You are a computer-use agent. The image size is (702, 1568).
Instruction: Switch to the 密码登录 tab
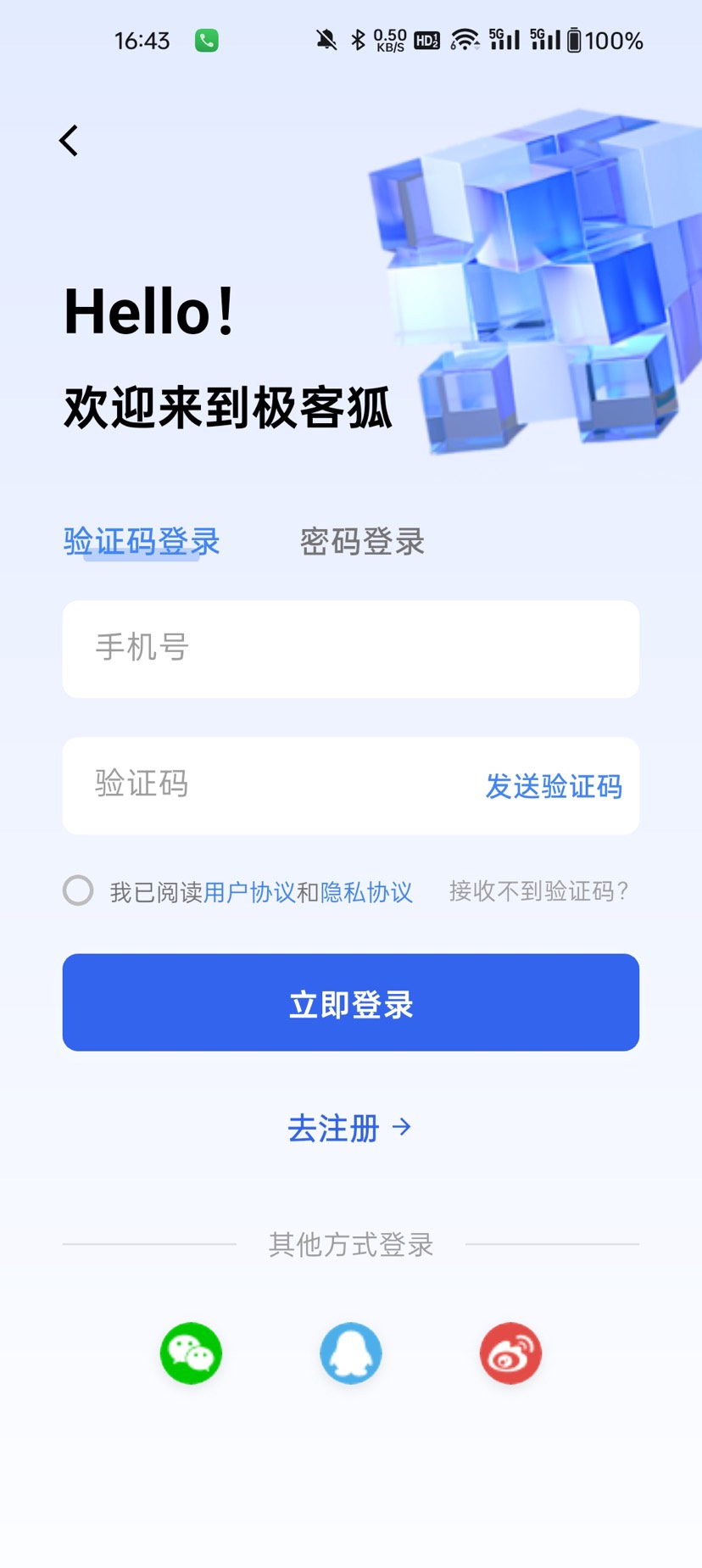pyautogui.click(x=362, y=543)
